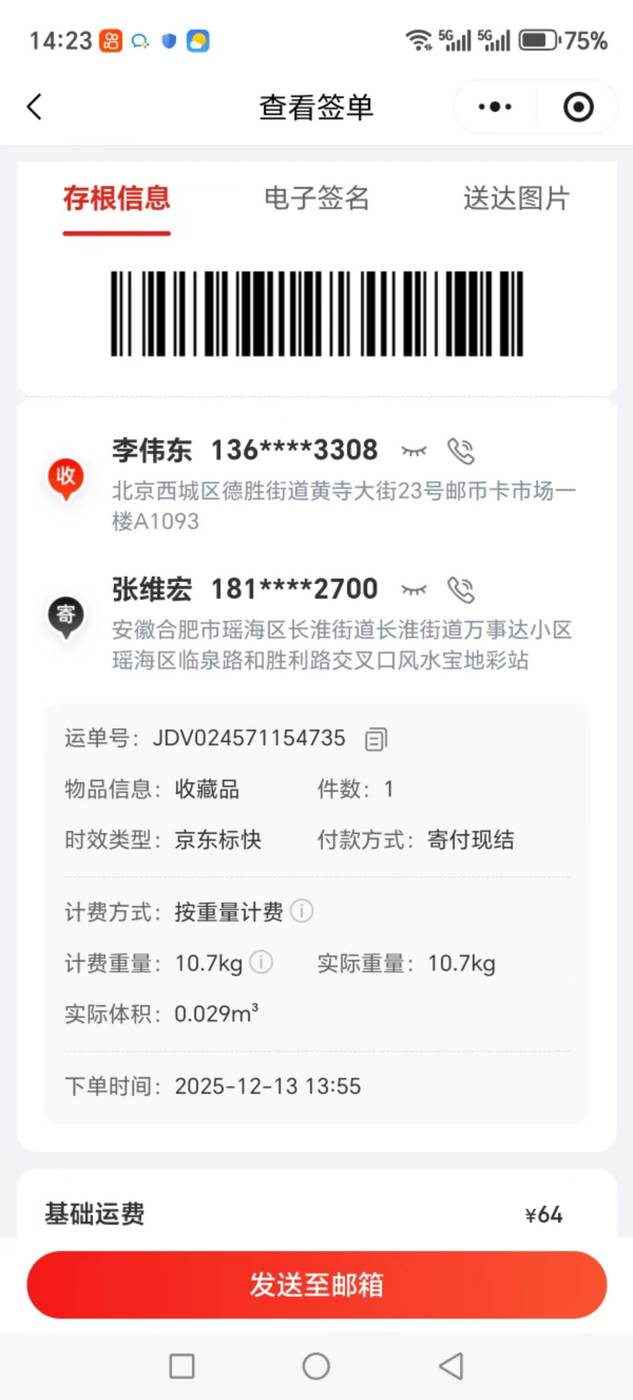Switch to the 电子签名 tab
The width and height of the screenshot is (633, 1400).
(317, 198)
